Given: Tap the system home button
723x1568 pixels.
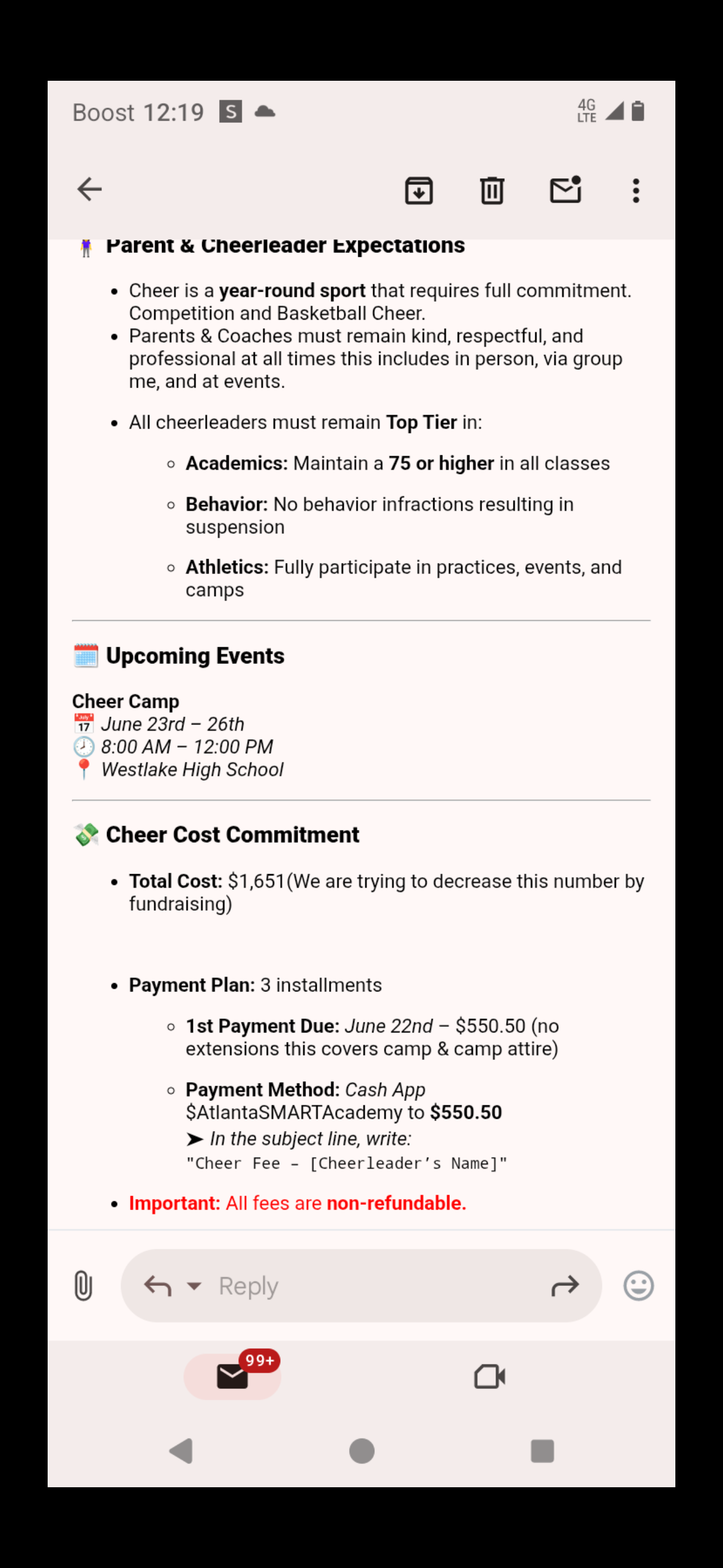Looking at the screenshot, I should 361,1451.
